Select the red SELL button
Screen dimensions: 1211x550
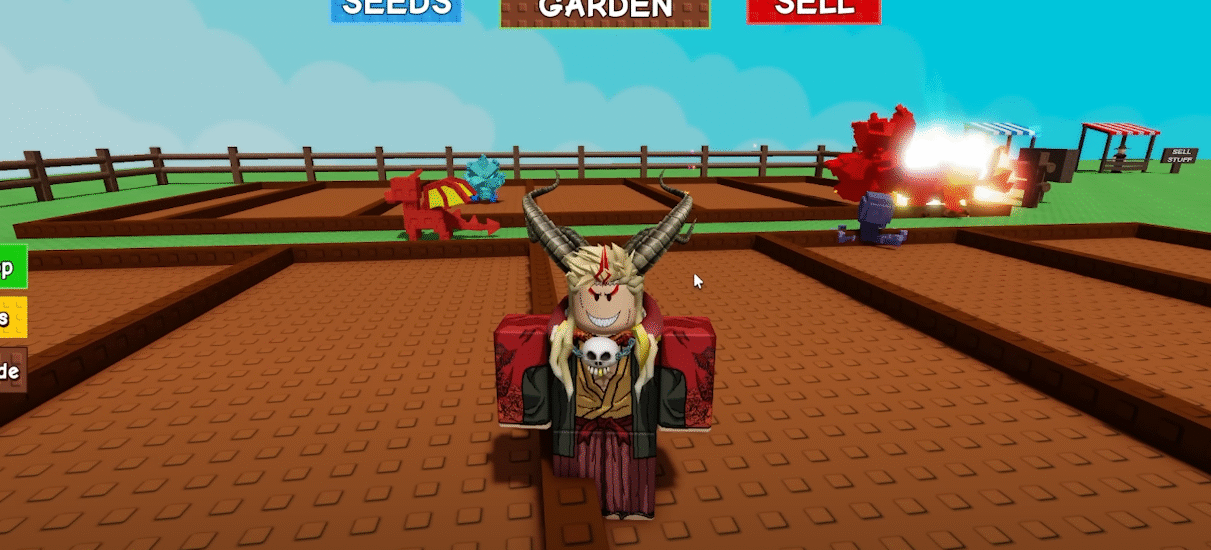813,9
